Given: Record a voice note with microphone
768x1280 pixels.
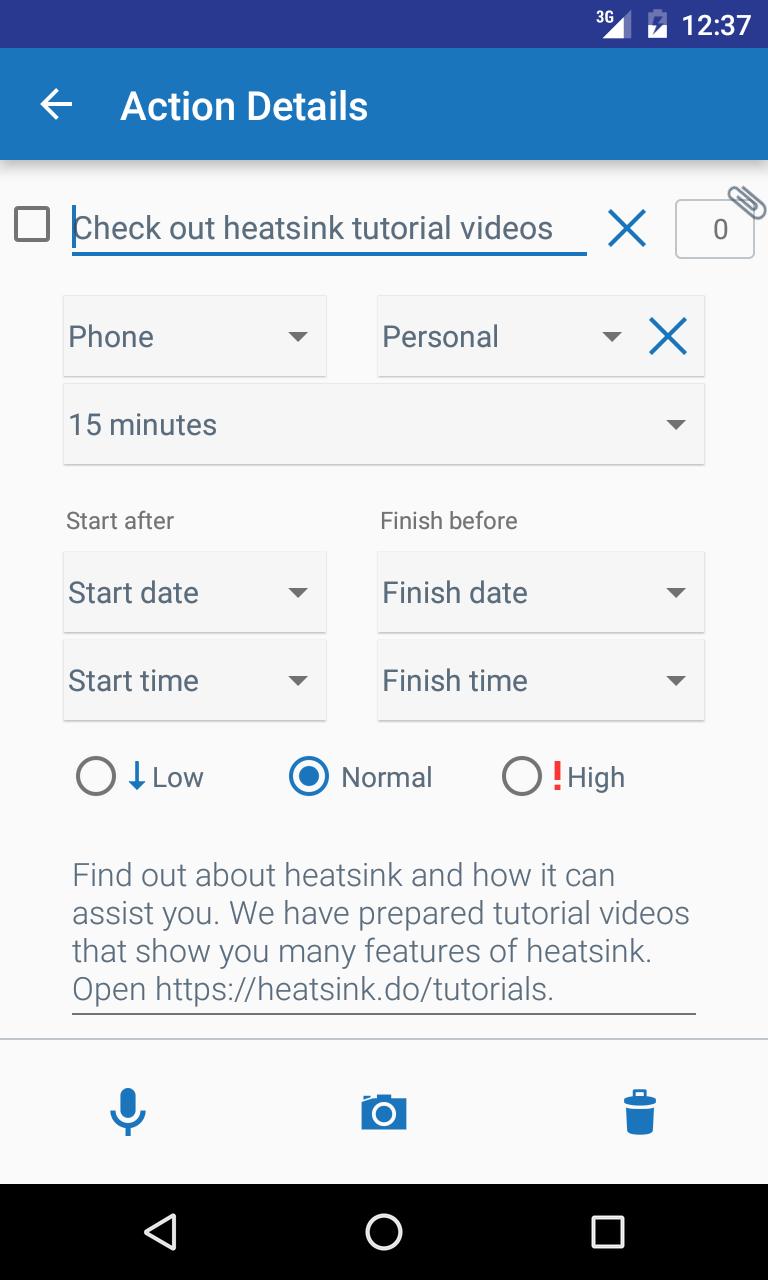Looking at the screenshot, I should point(127,1111).
